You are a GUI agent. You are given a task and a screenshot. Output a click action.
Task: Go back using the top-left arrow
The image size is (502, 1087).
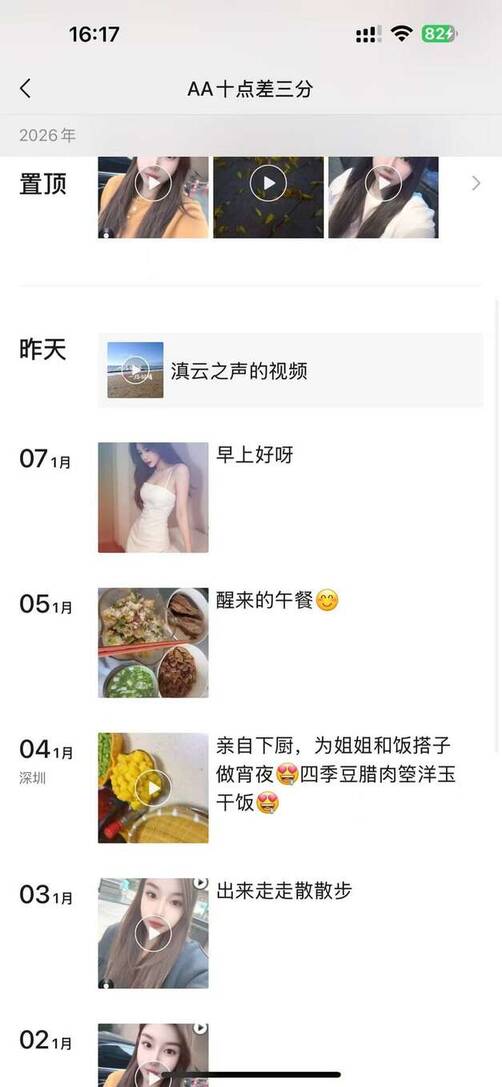(26, 89)
